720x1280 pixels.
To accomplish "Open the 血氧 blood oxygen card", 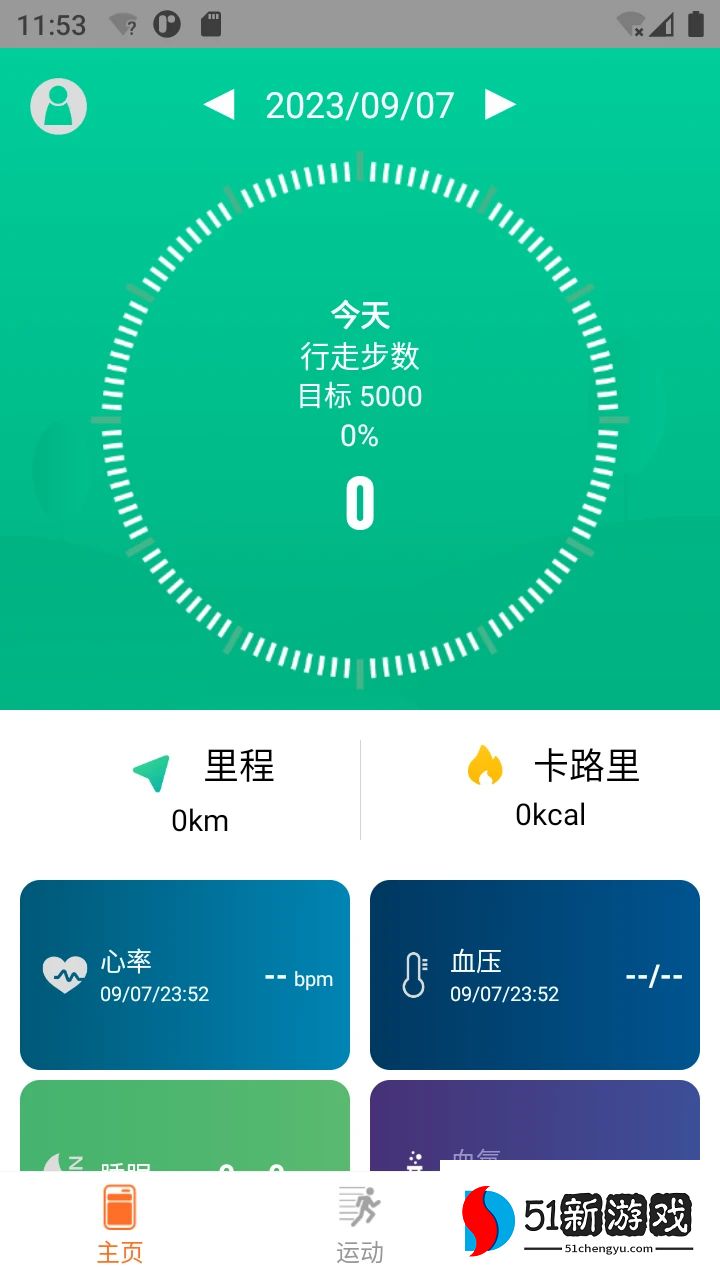I will pyautogui.click(x=535, y=1120).
